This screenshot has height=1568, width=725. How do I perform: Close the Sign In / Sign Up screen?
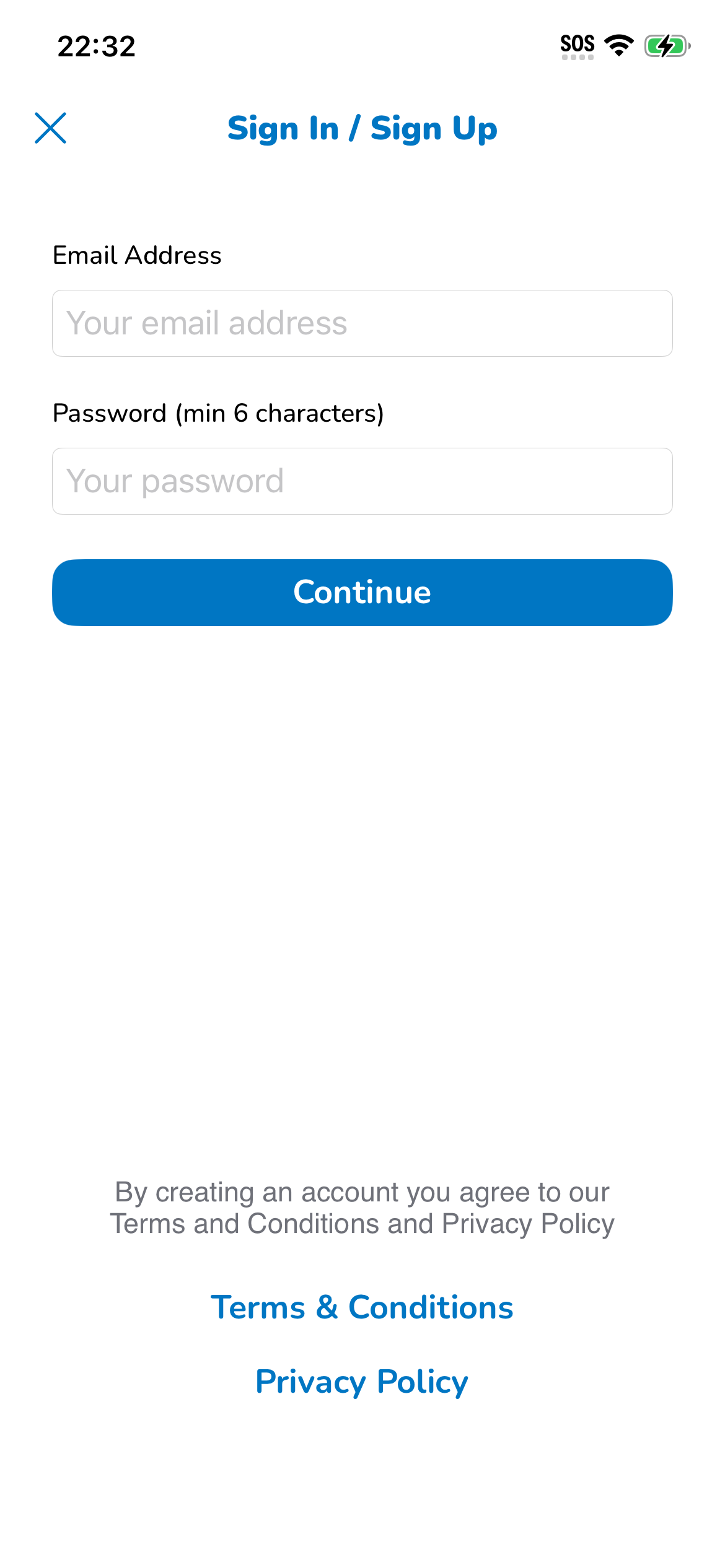(x=50, y=128)
